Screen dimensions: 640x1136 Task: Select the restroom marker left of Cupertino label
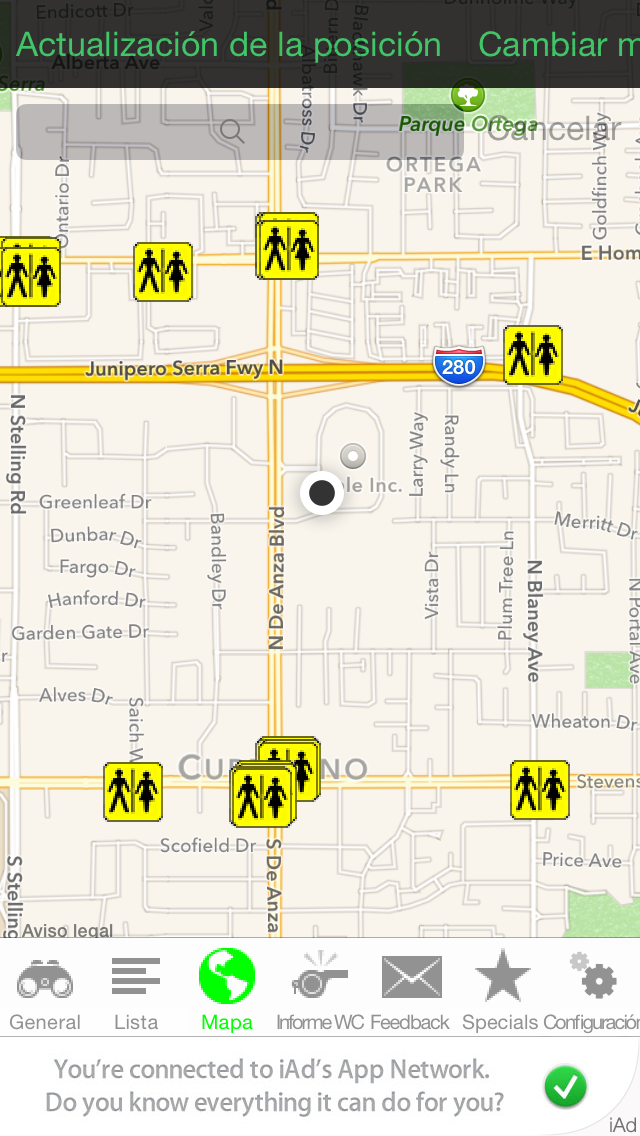point(133,792)
